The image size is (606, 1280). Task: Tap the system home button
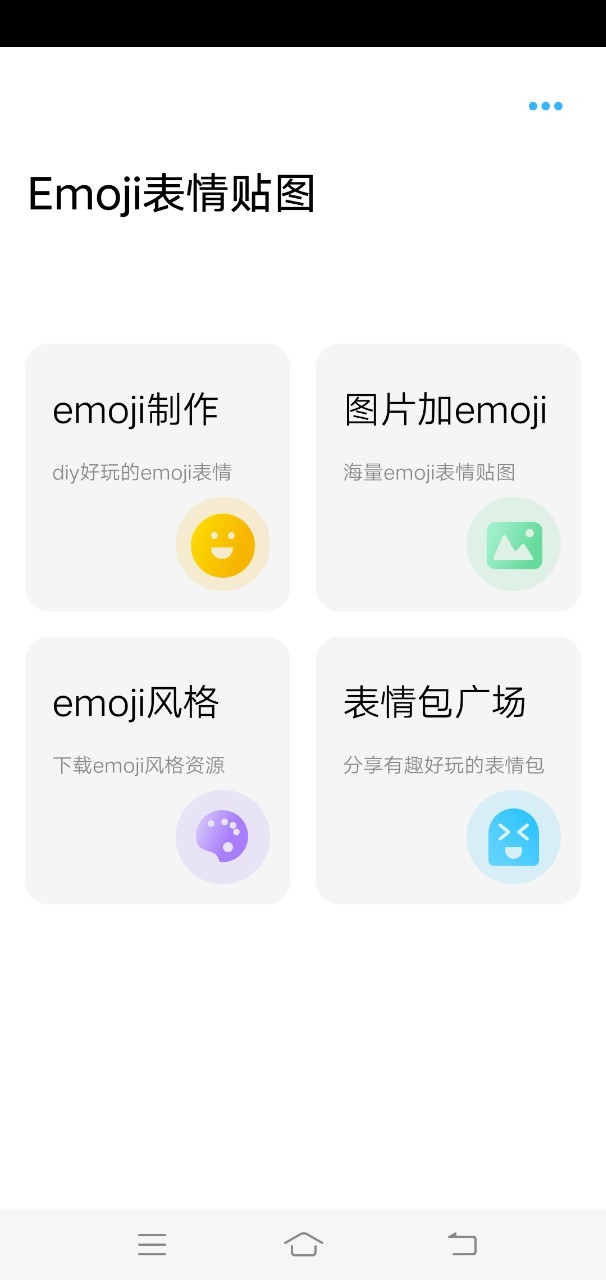click(303, 1244)
